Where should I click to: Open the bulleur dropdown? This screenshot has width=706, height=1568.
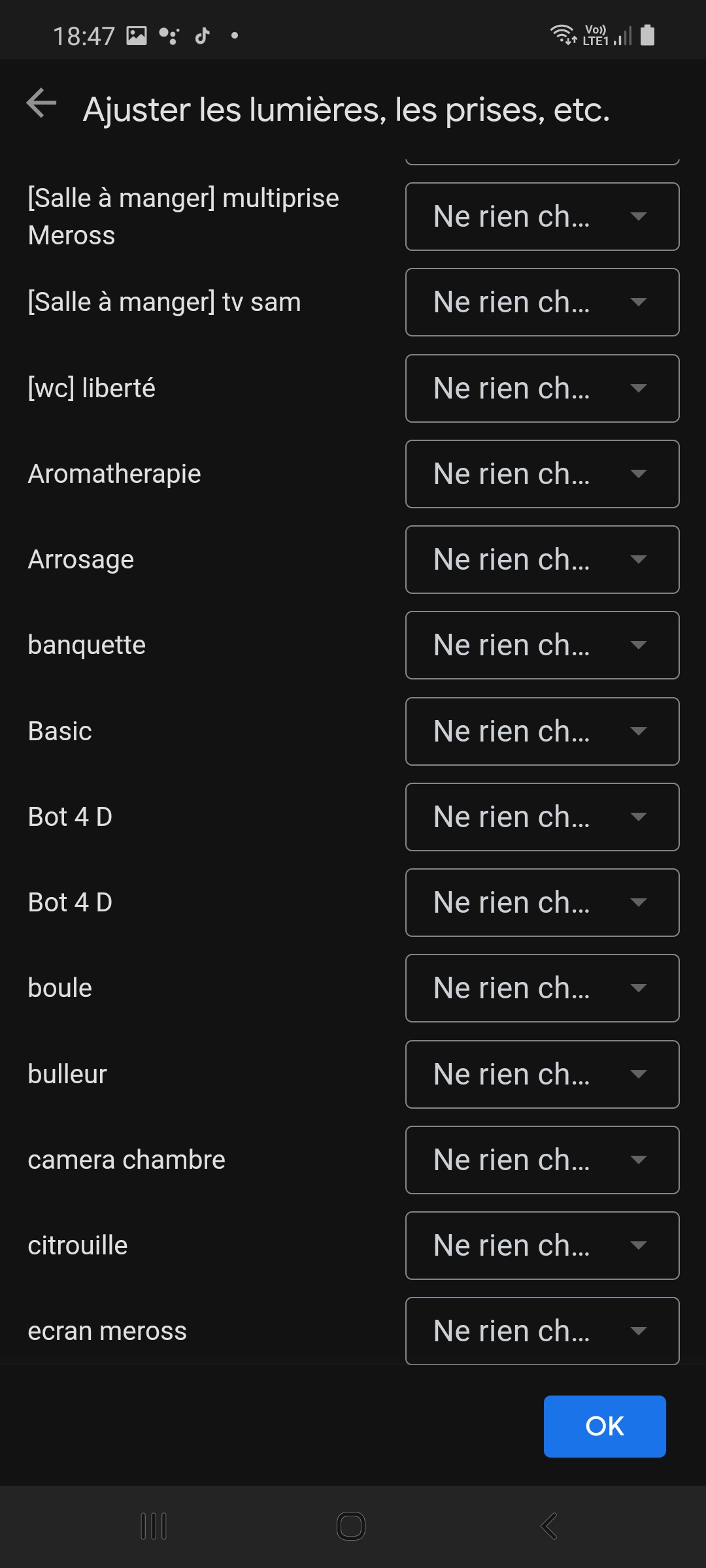tap(542, 1074)
